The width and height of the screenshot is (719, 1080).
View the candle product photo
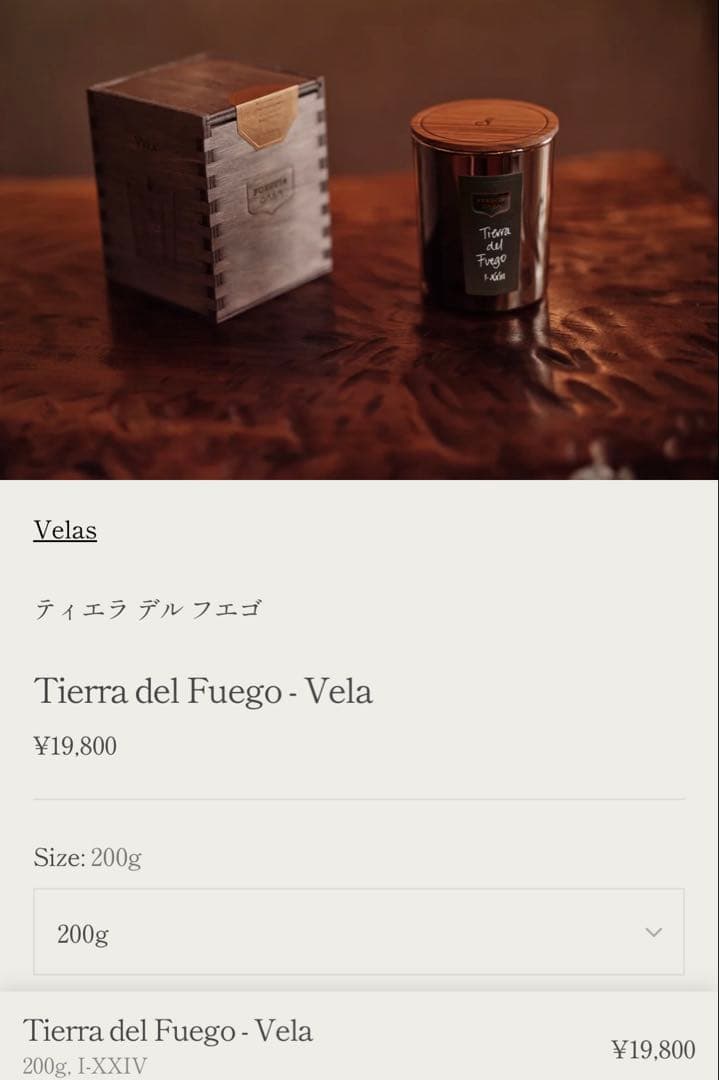(359, 240)
